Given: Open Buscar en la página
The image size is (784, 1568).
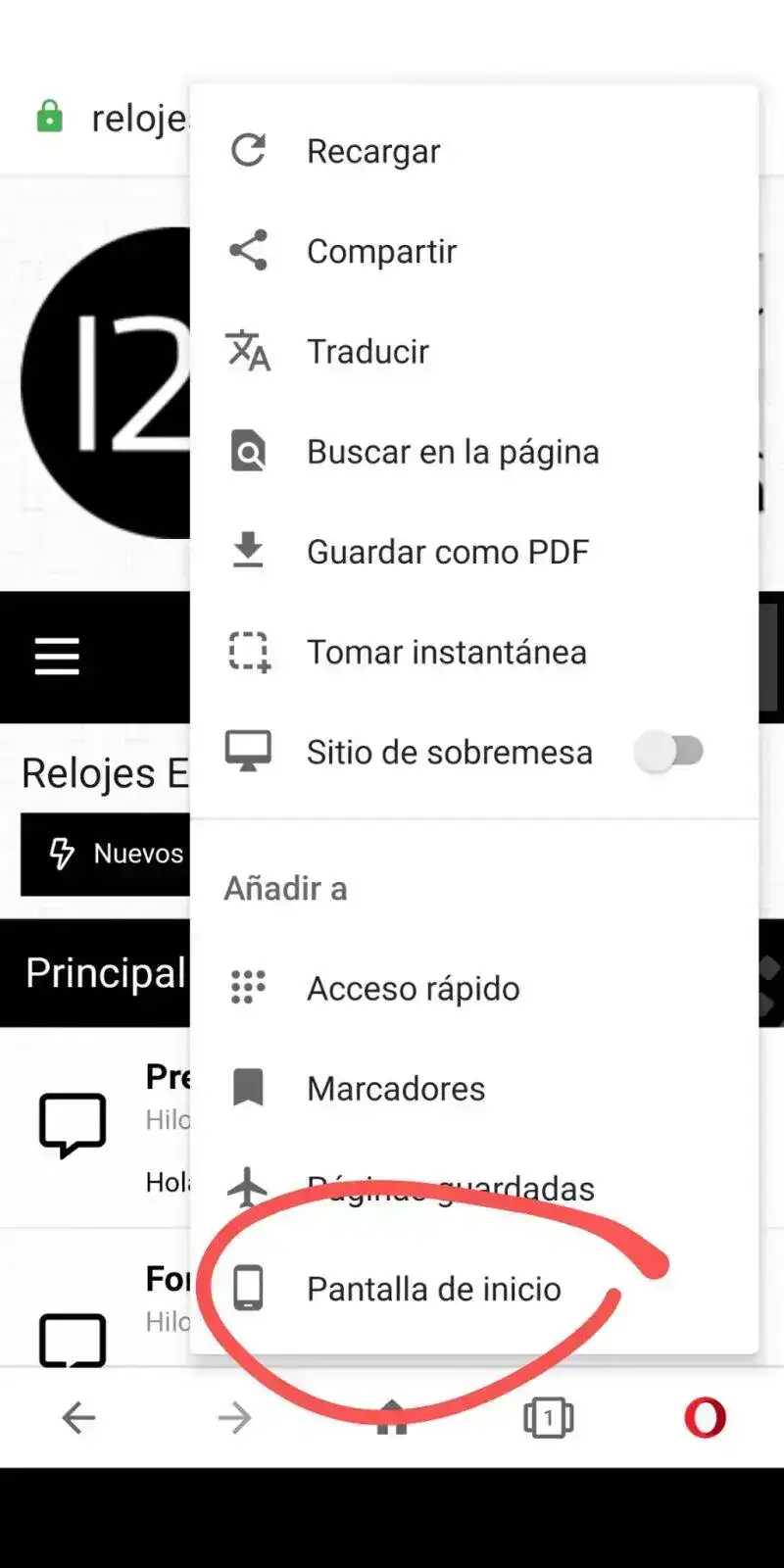Looking at the screenshot, I should tap(452, 452).
